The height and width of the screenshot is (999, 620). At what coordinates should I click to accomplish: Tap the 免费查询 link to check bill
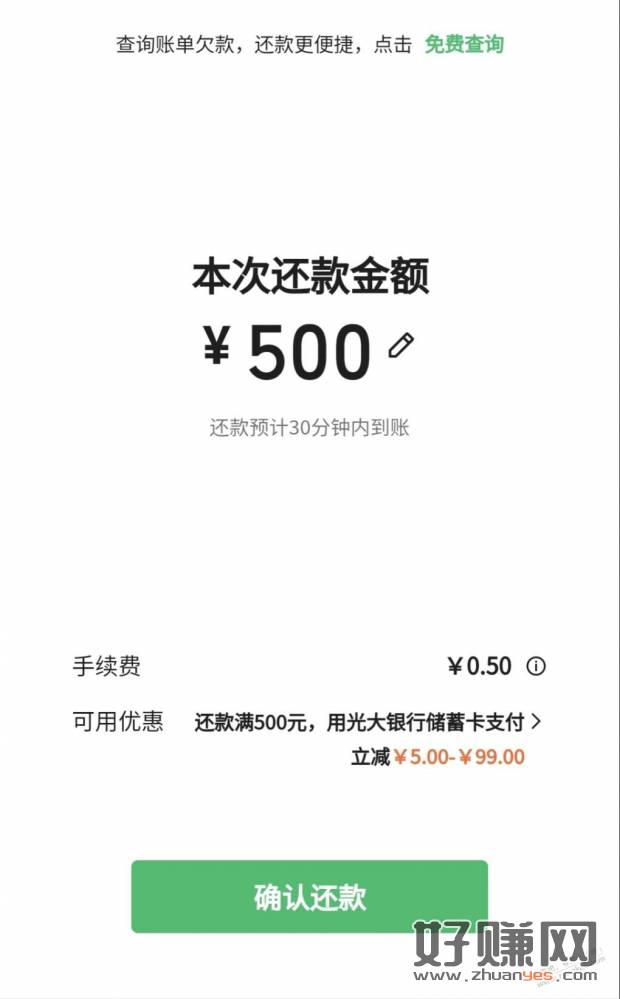(464, 44)
